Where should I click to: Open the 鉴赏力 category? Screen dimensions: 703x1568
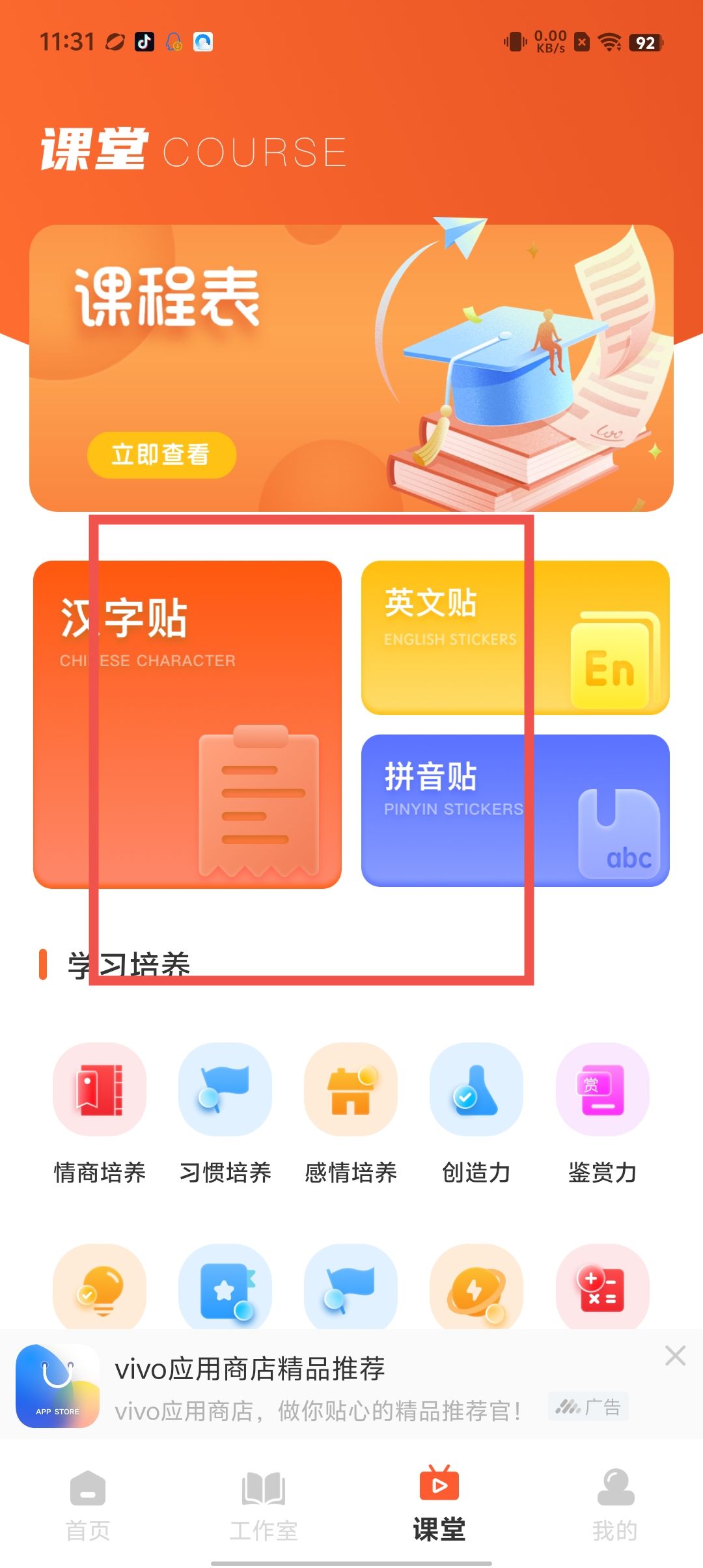coord(602,1113)
